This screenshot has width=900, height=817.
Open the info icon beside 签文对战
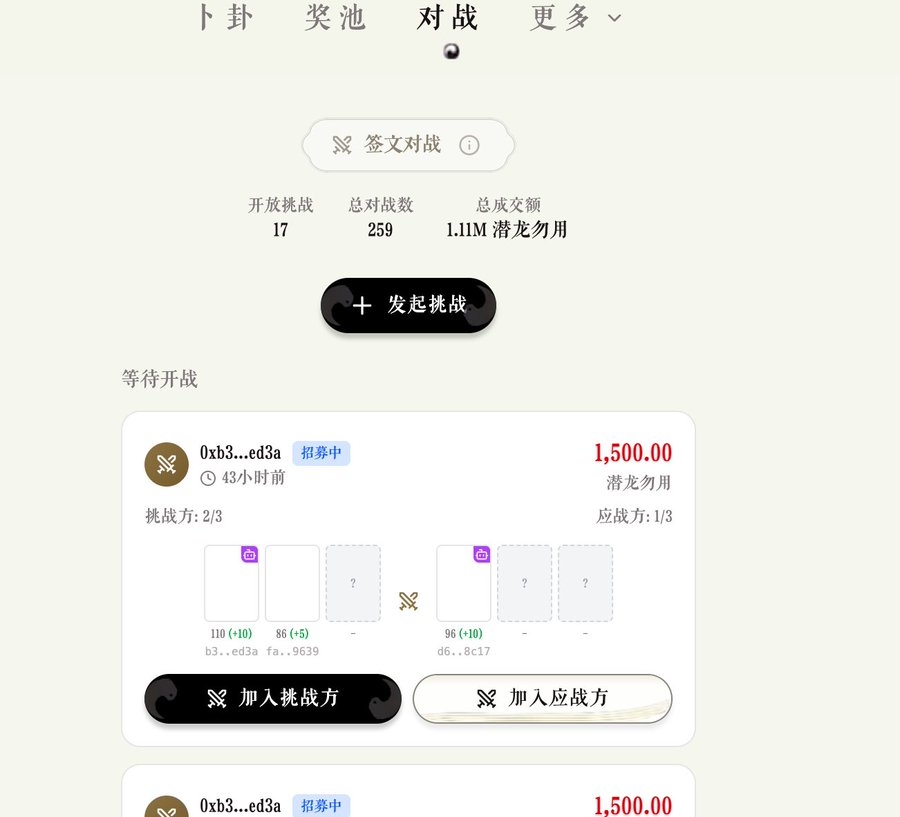469,145
